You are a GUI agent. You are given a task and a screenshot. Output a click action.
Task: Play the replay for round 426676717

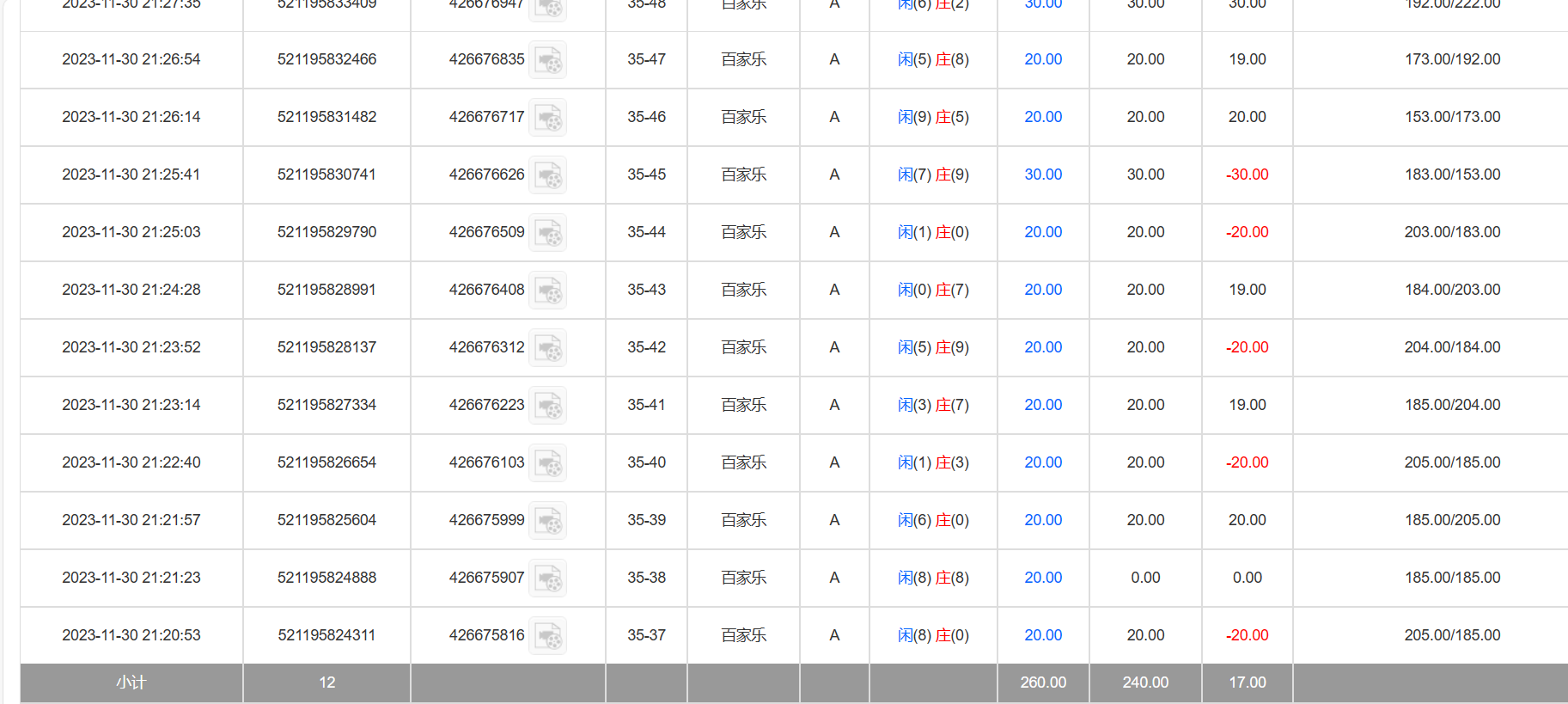547,118
